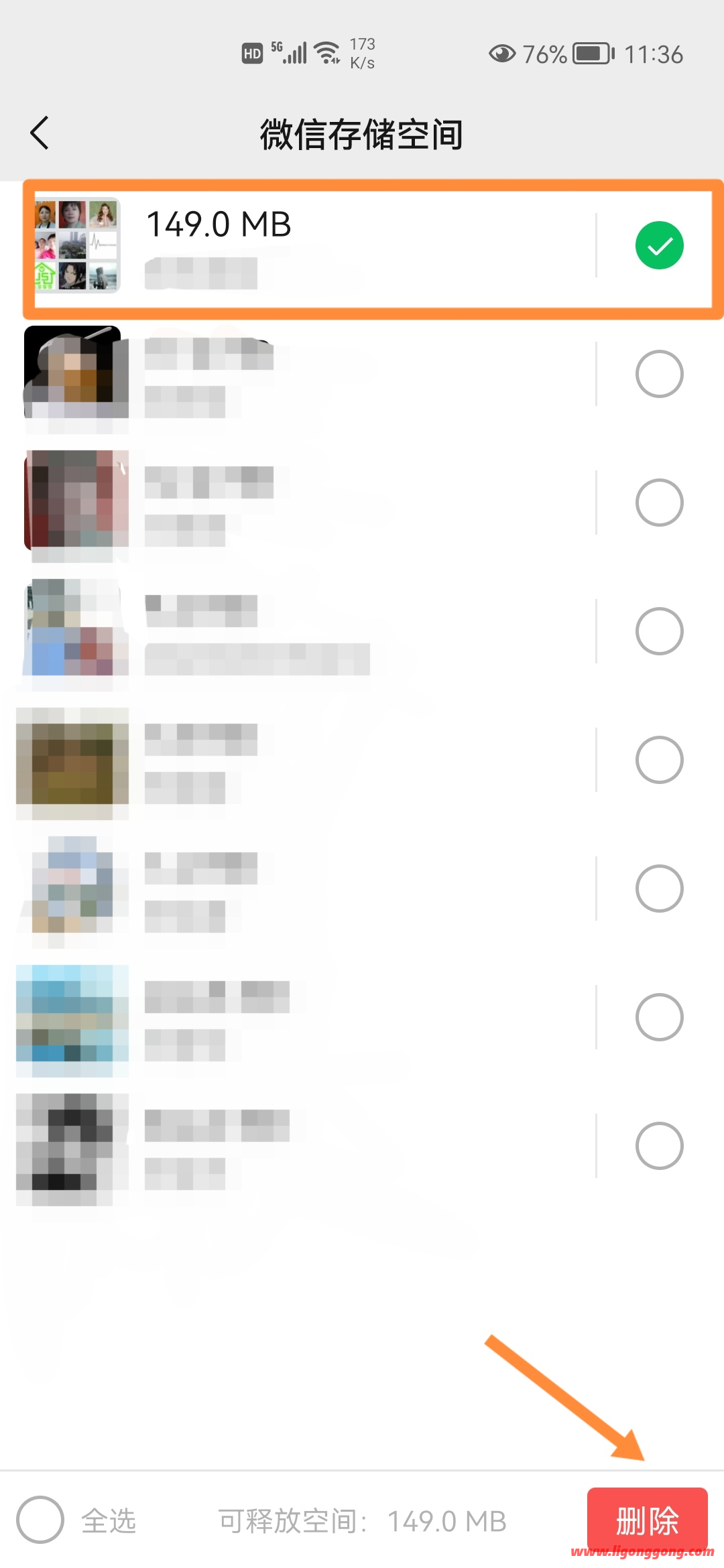Image resolution: width=724 pixels, height=1568 pixels.
Task: Tap the red 删除 button
Action: pos(647,1520)
